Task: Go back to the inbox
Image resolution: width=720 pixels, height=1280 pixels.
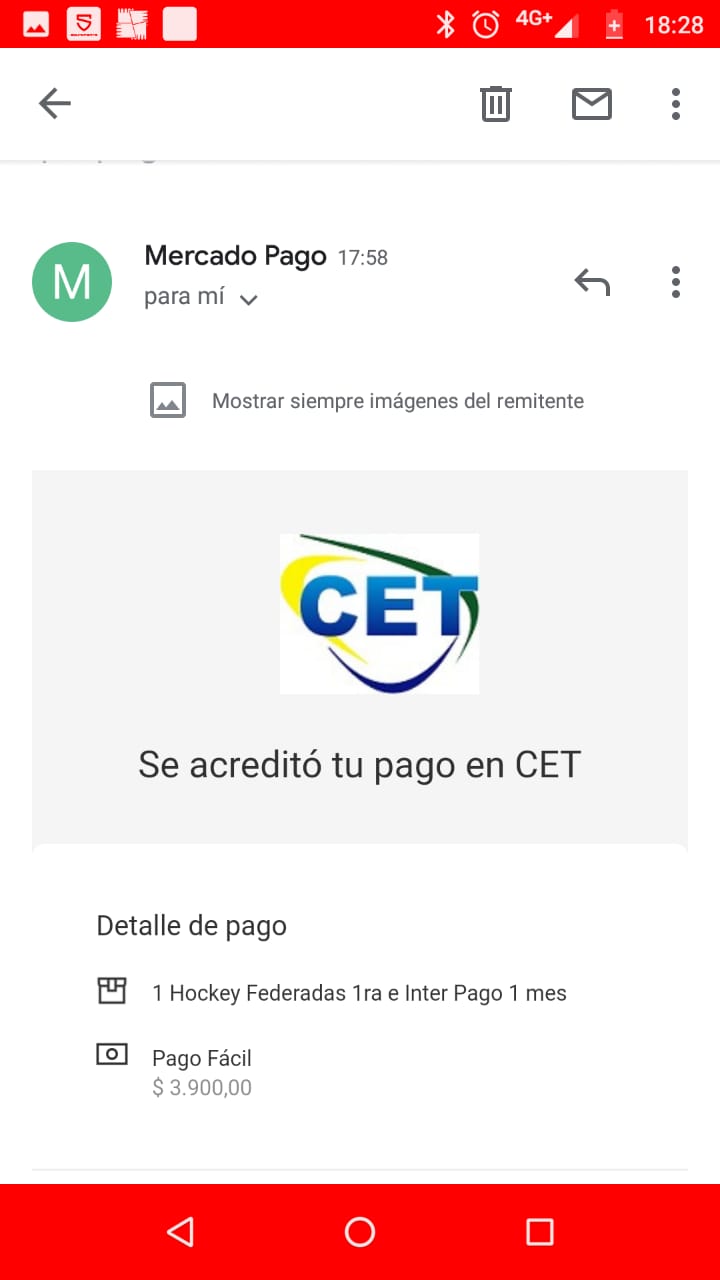Action: tap(55, 103)
